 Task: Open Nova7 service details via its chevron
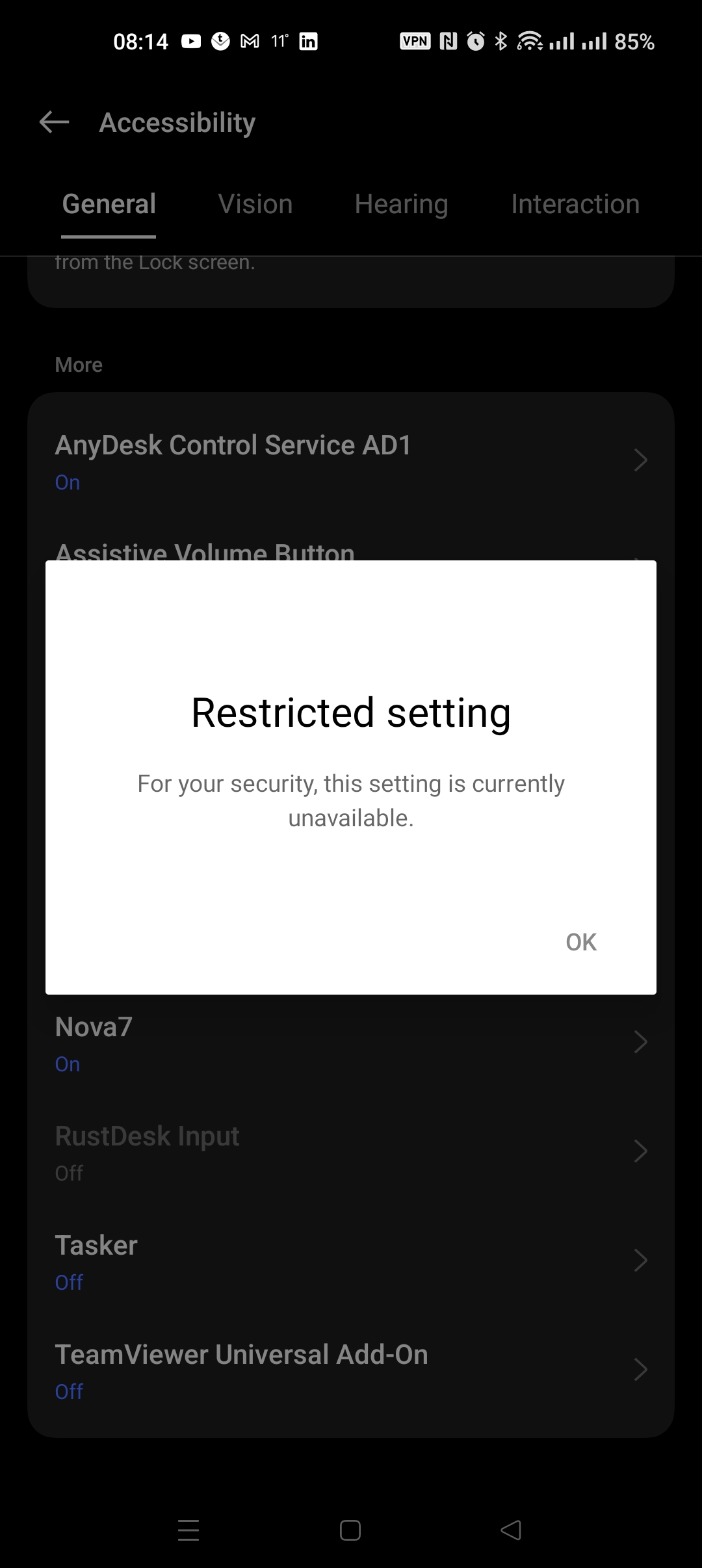click(641, 1042)
